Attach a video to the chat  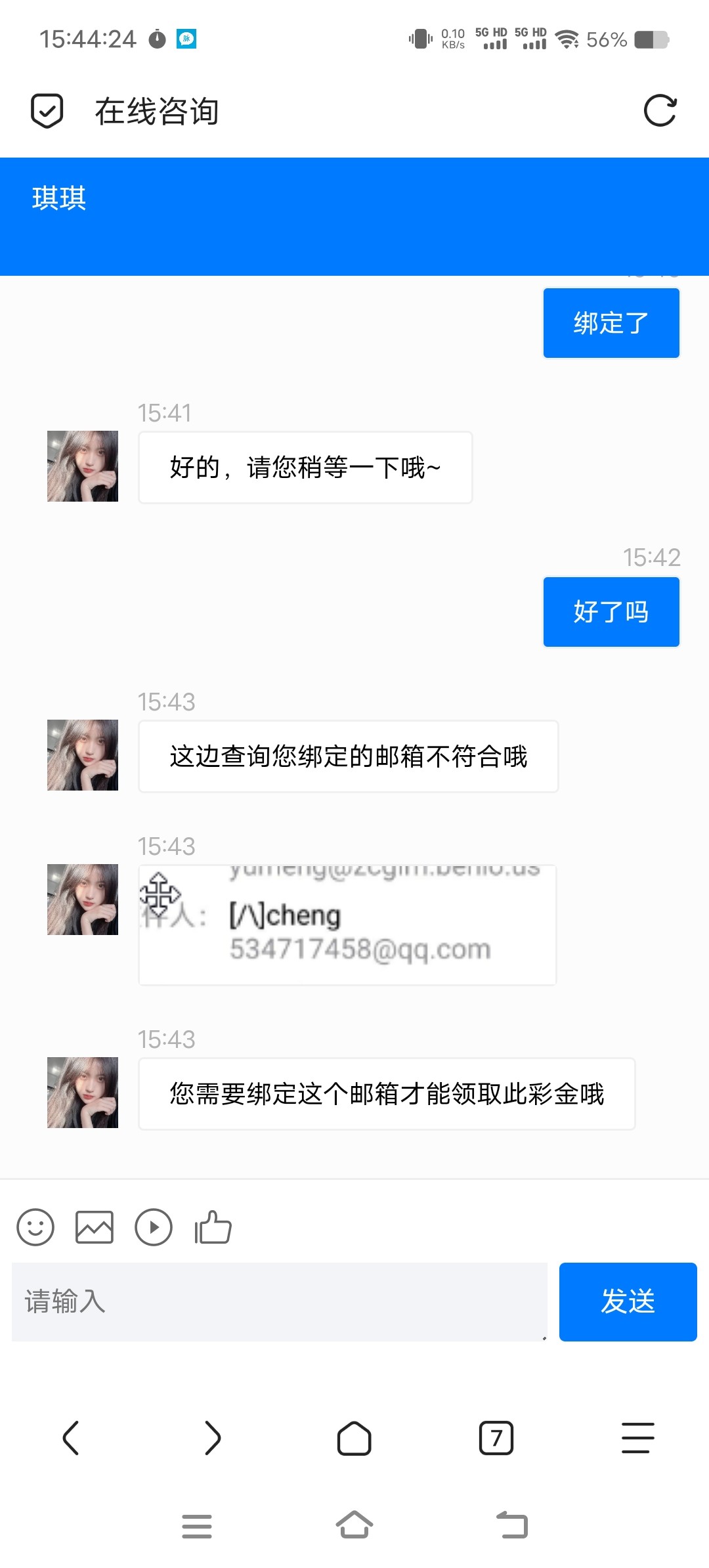[x=154, y=1227]
